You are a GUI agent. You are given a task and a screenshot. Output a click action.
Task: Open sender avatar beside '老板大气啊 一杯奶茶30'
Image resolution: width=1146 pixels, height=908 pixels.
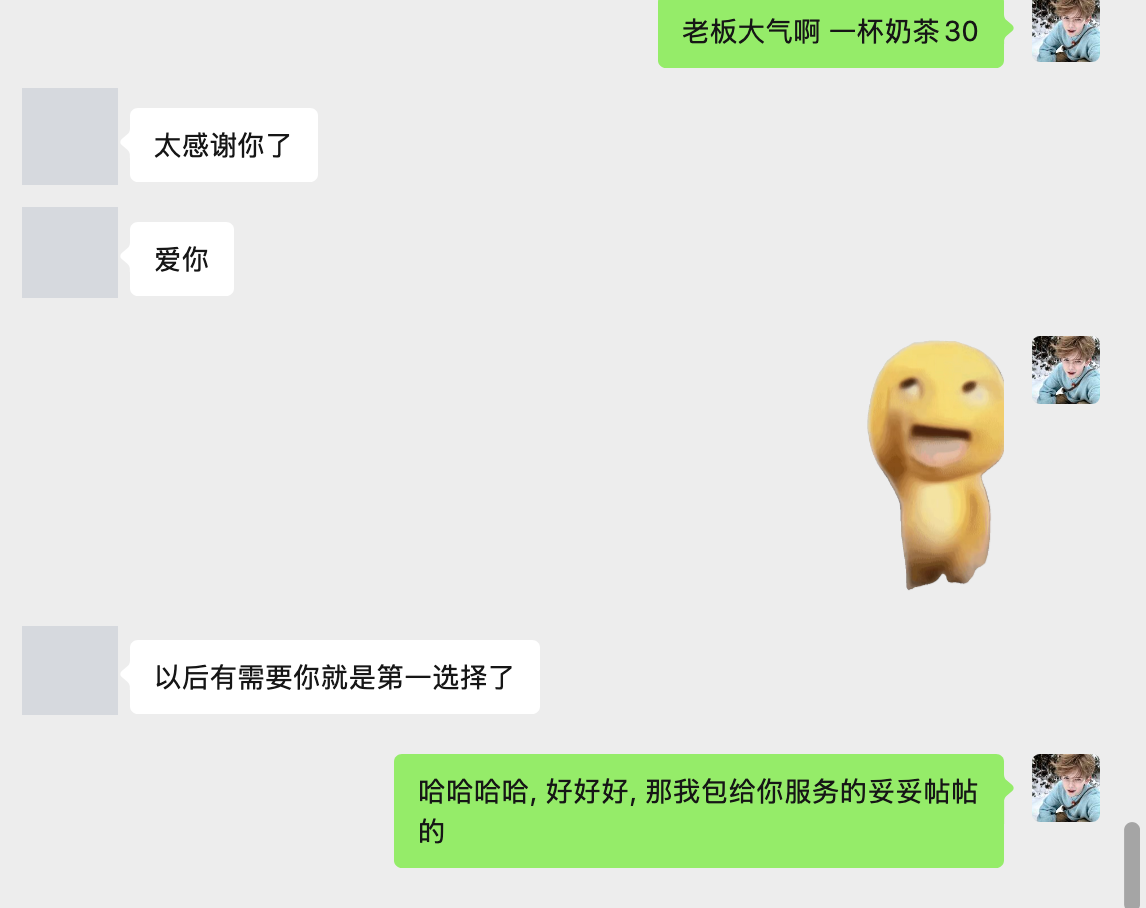pos(1066,31)
